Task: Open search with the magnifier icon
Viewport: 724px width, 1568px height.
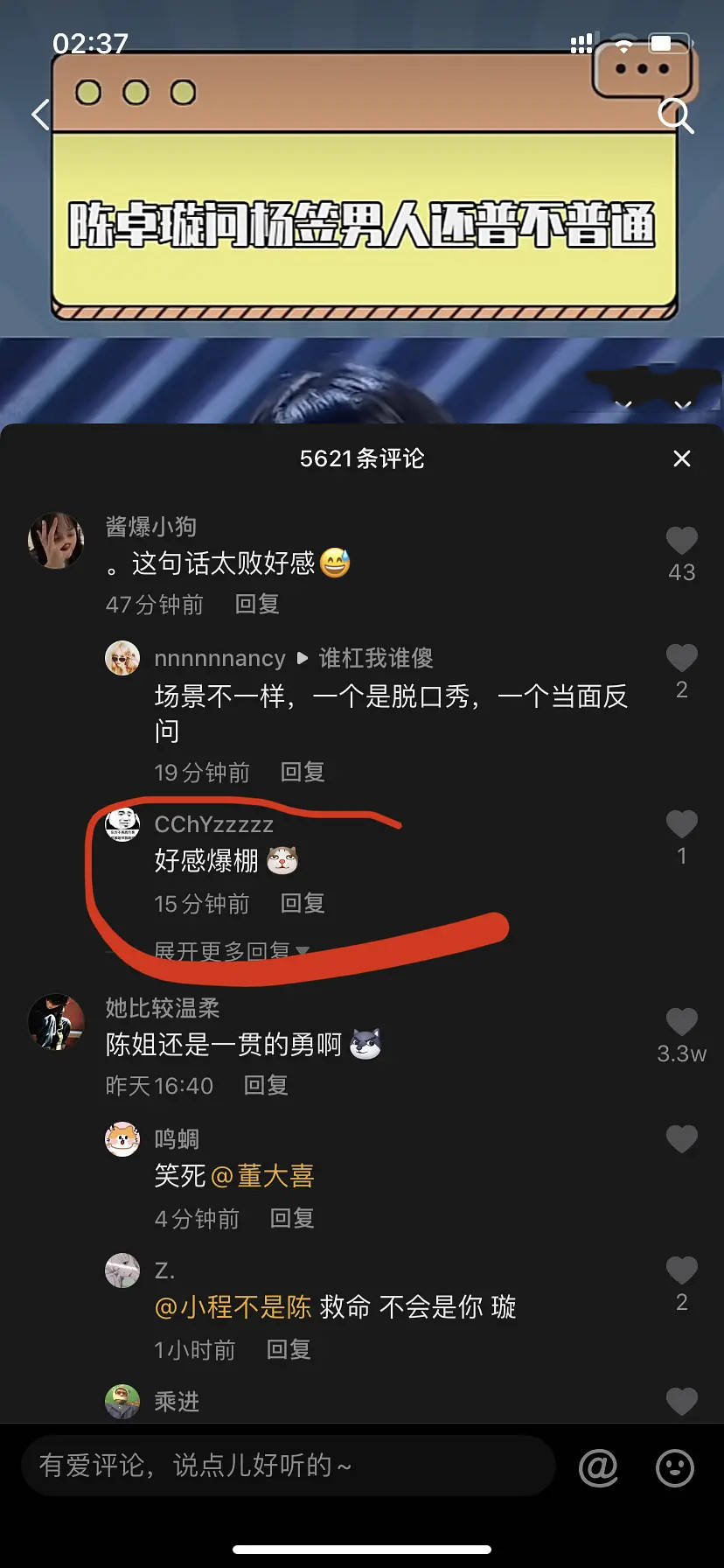Action: (675, 115)
